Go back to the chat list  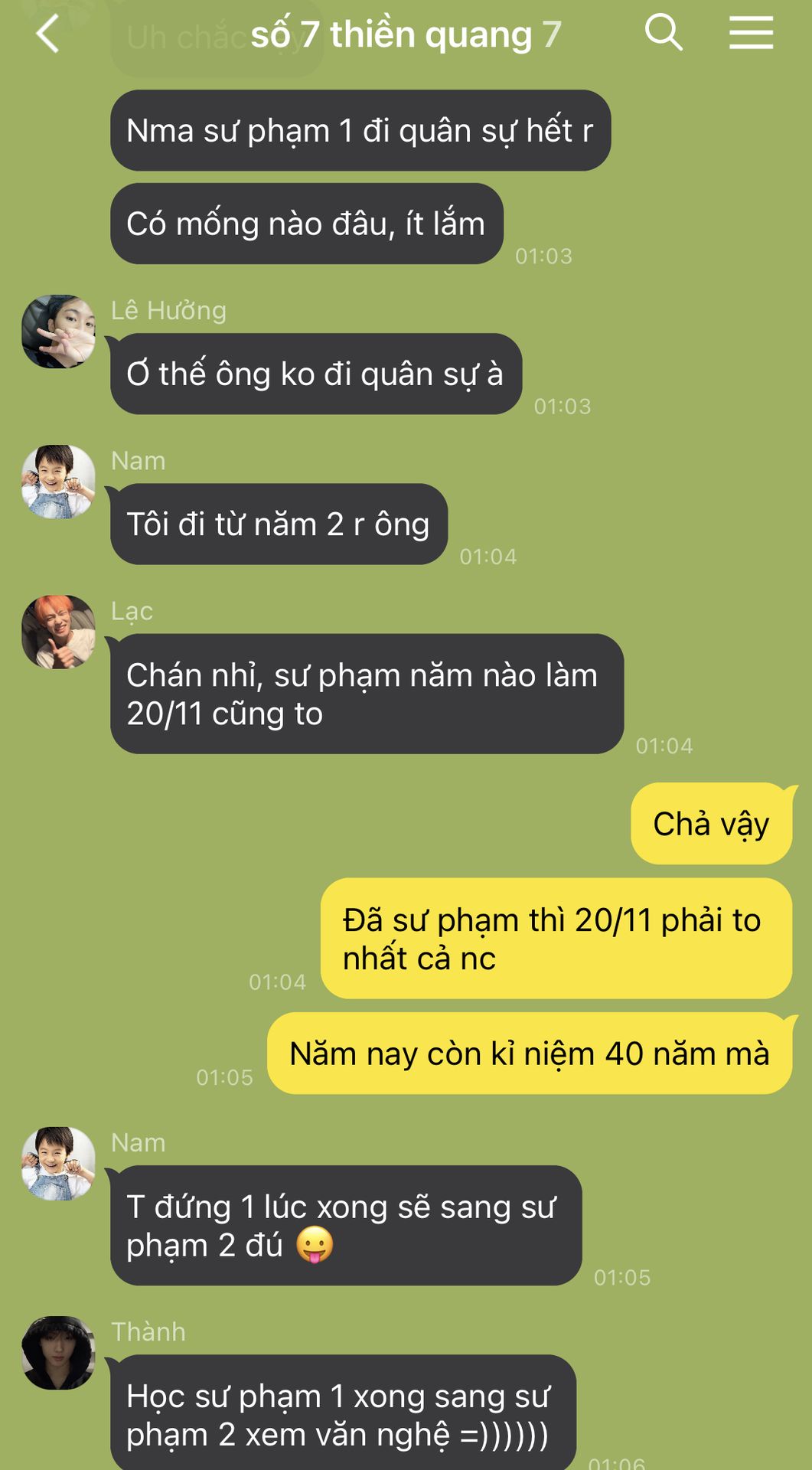click(47, 34)
